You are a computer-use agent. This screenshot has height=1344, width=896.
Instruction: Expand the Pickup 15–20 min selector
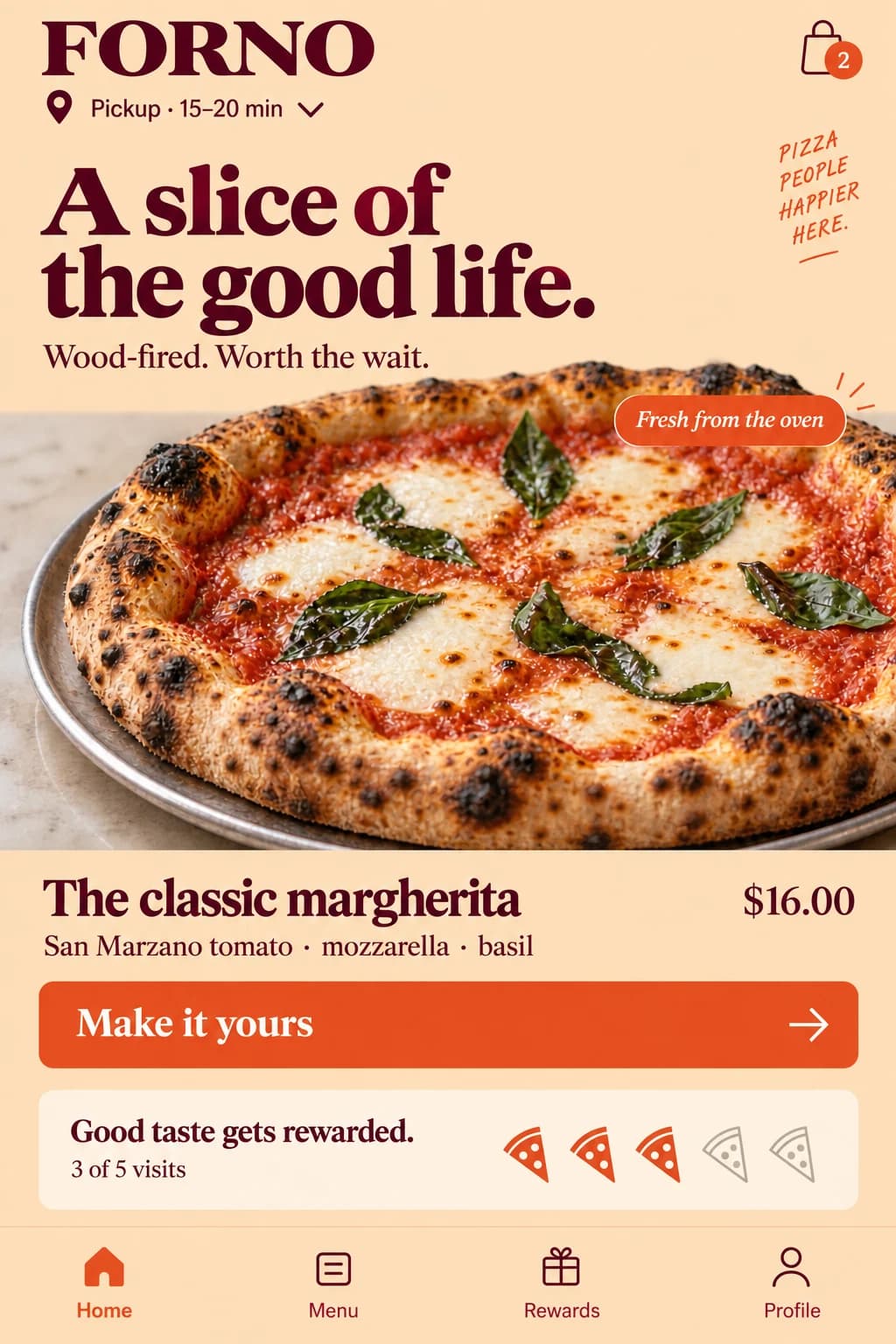[x=185, y=109]
